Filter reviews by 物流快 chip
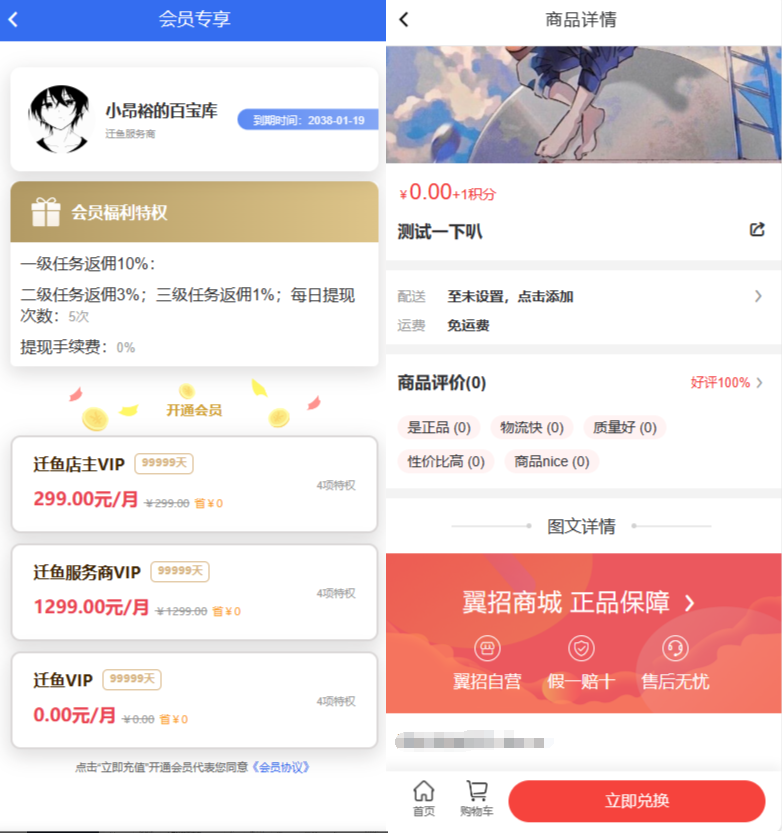The image size is (782, 833). [531, 428]
